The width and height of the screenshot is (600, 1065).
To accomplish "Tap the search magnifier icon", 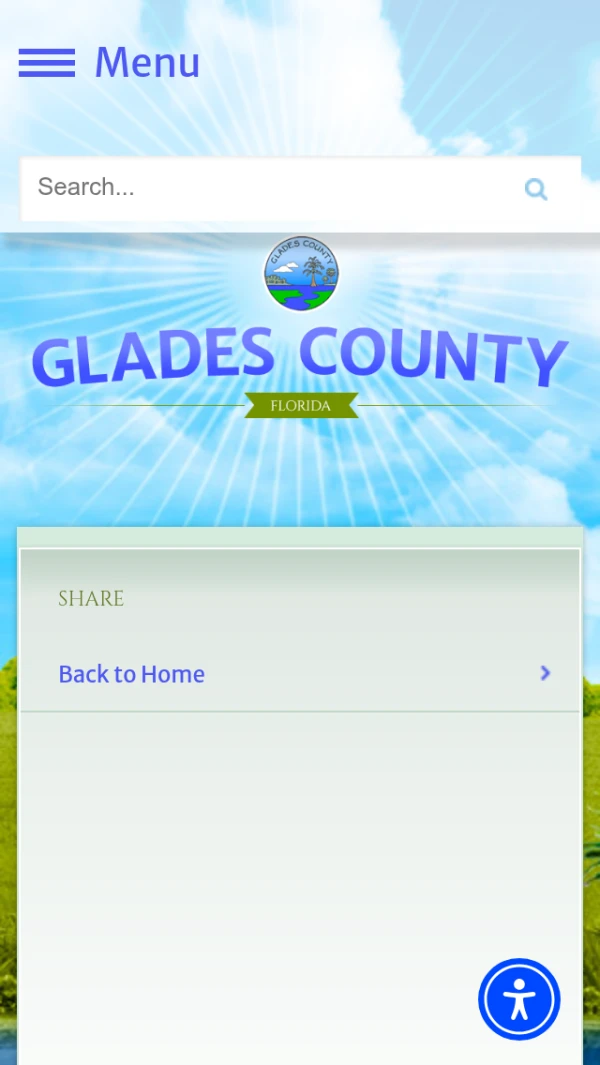I will [x=536, y=189].
